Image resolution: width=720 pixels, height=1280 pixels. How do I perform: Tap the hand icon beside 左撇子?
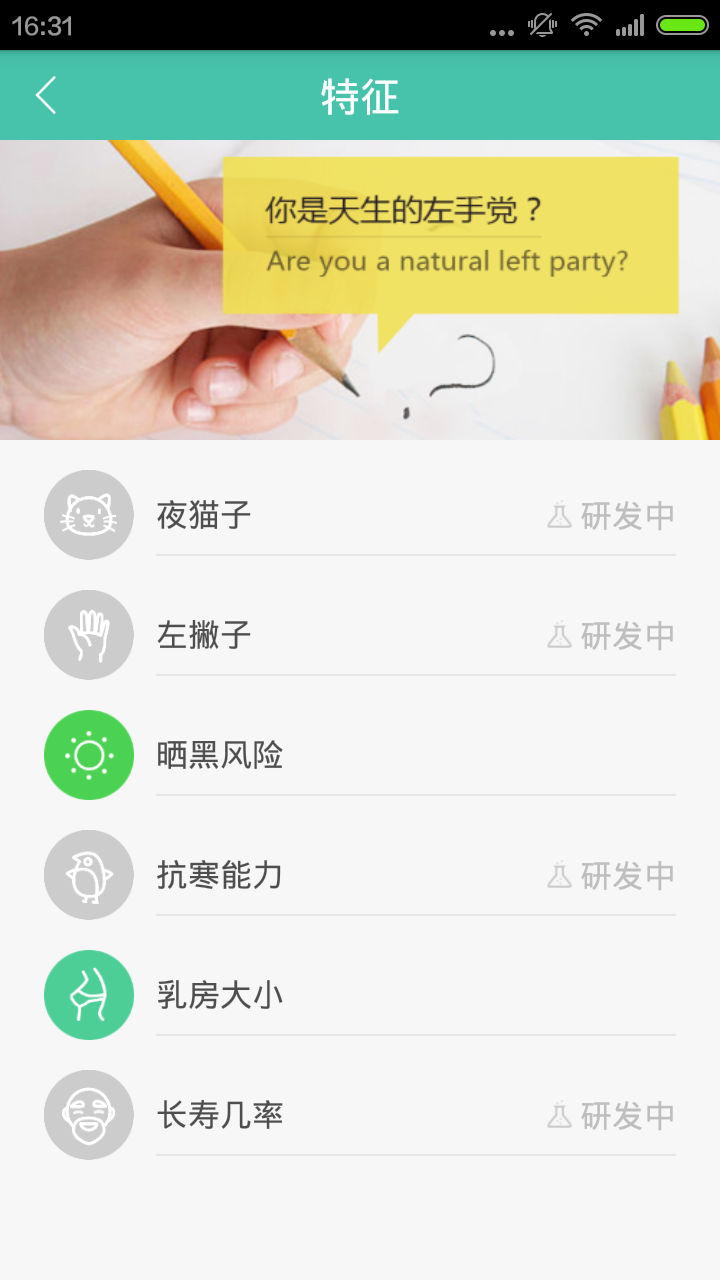tap(88, 635)
